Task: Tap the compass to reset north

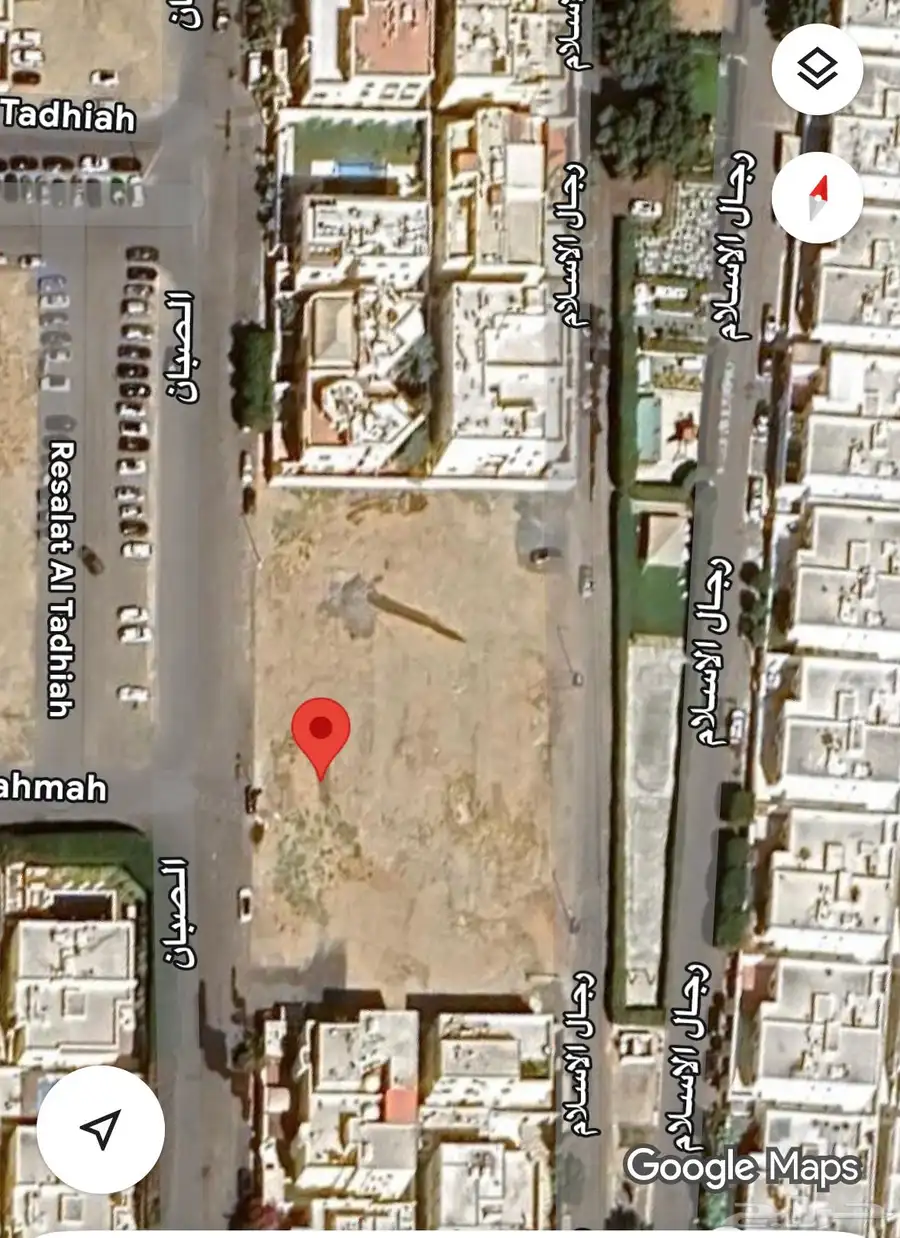Action: pyautogui.click(x=817, y=196)
